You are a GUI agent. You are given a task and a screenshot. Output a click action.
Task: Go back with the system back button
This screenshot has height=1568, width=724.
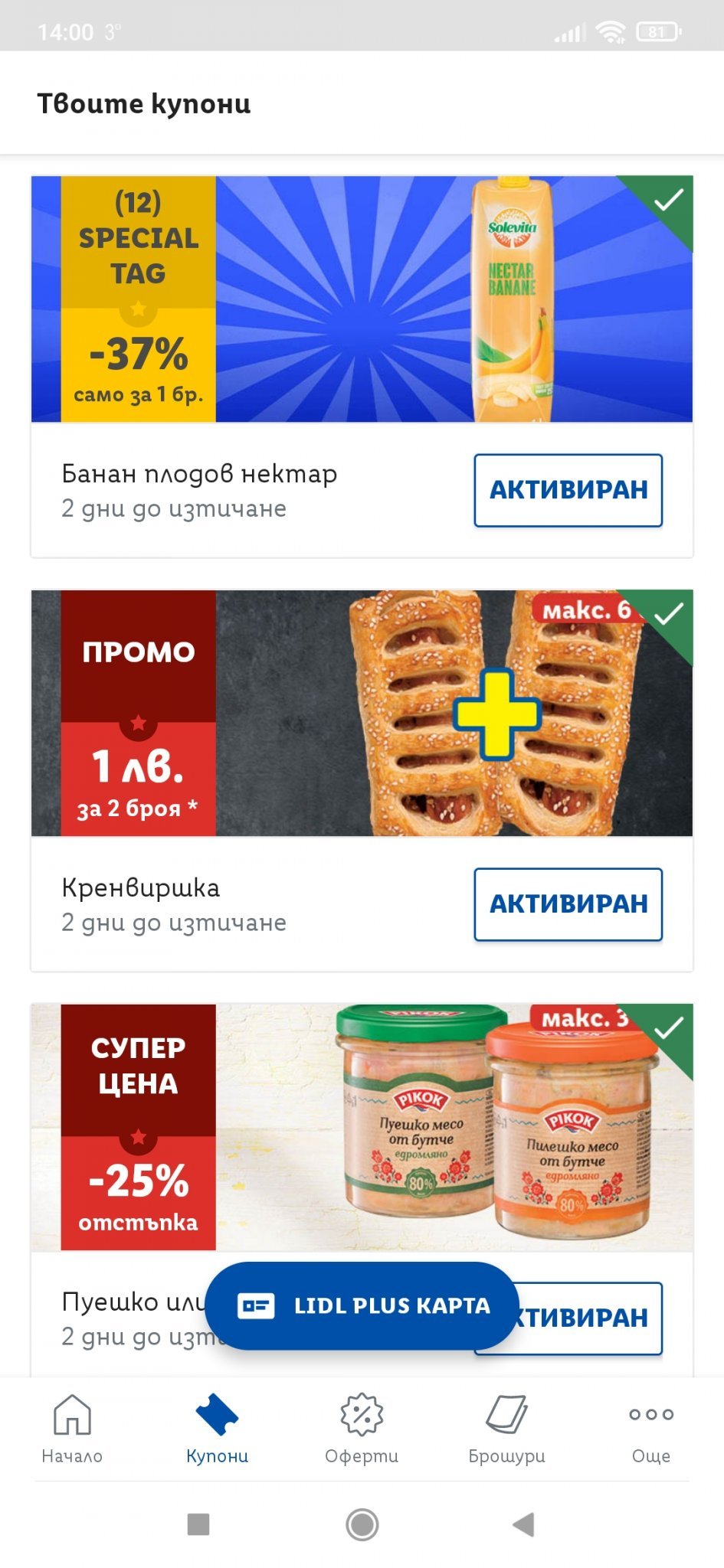point(524,1524)
